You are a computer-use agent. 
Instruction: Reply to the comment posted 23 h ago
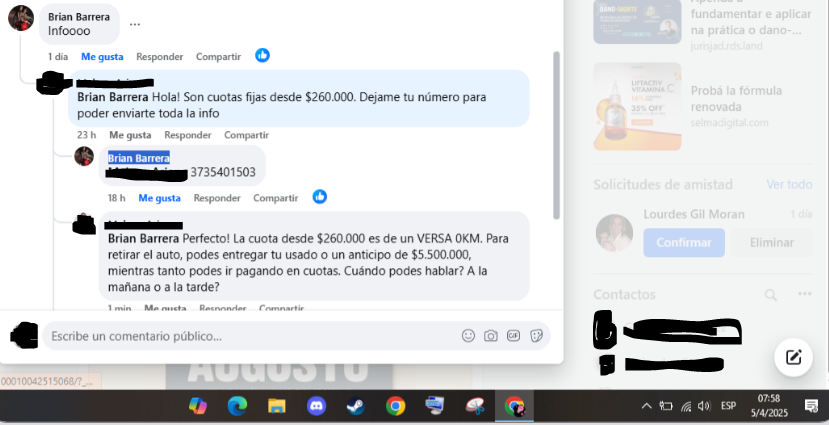point(187,135)
